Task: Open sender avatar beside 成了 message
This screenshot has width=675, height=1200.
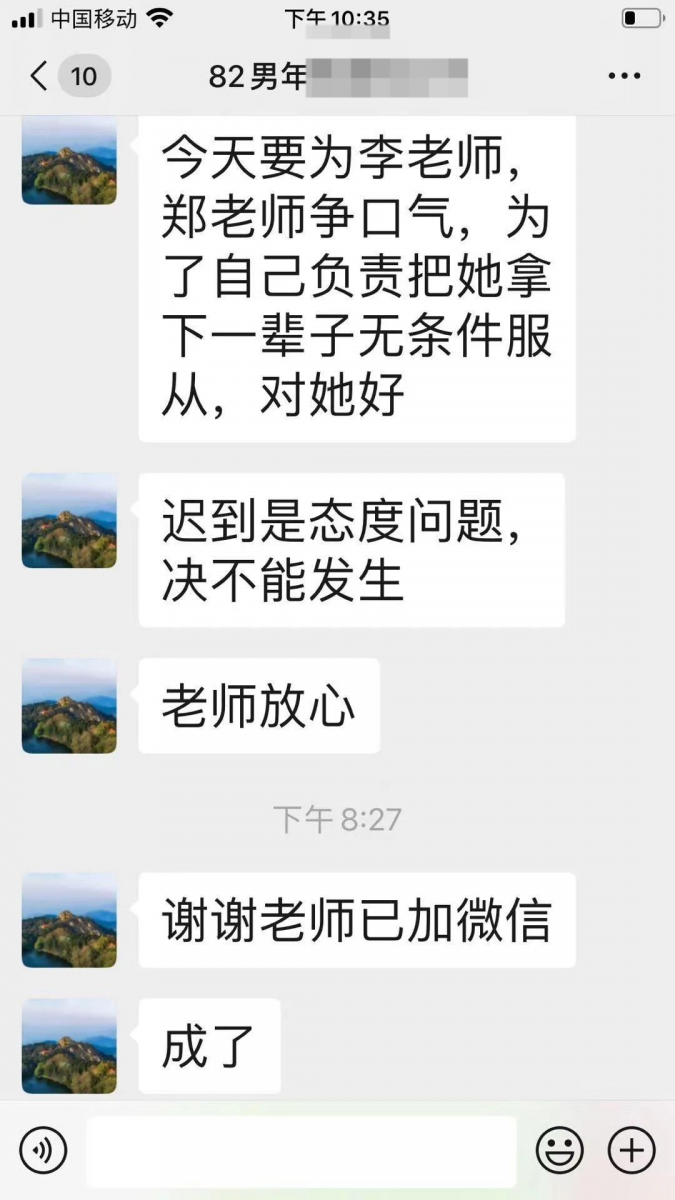Action: 69,1045
